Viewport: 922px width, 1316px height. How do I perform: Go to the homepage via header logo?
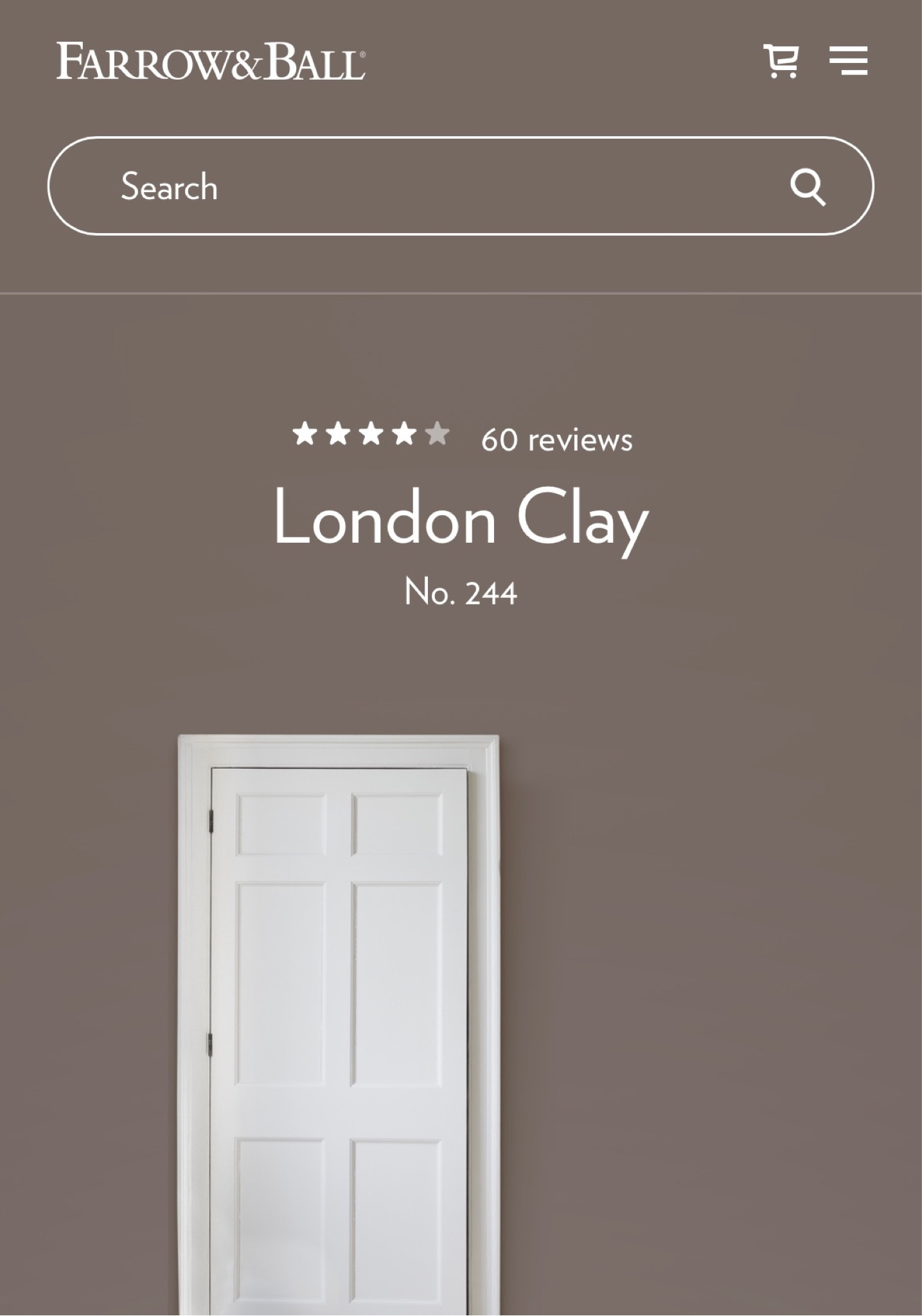click(x=210, y=60)
